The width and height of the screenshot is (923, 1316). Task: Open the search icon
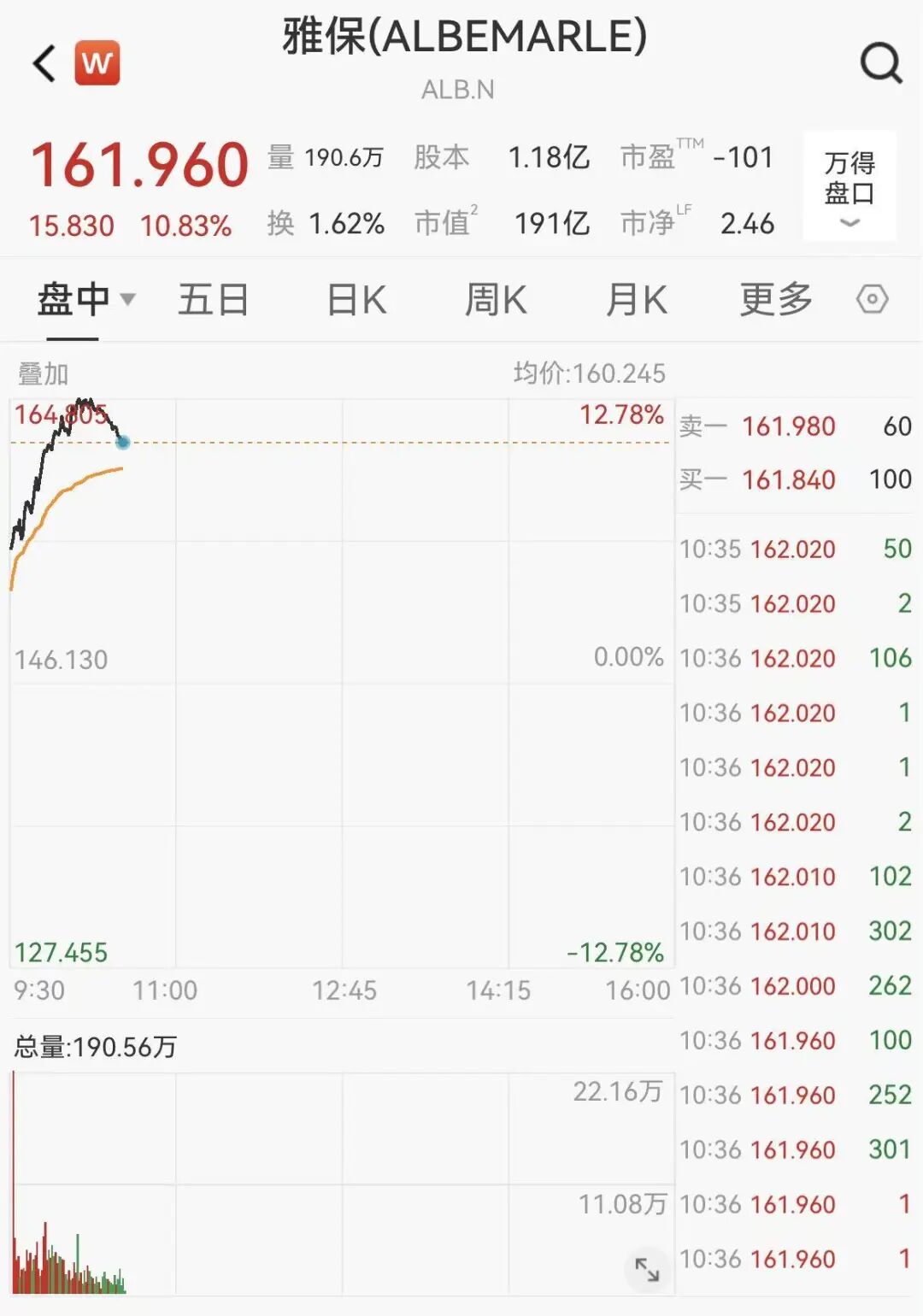pyautogui.click(x=880, y=62)
